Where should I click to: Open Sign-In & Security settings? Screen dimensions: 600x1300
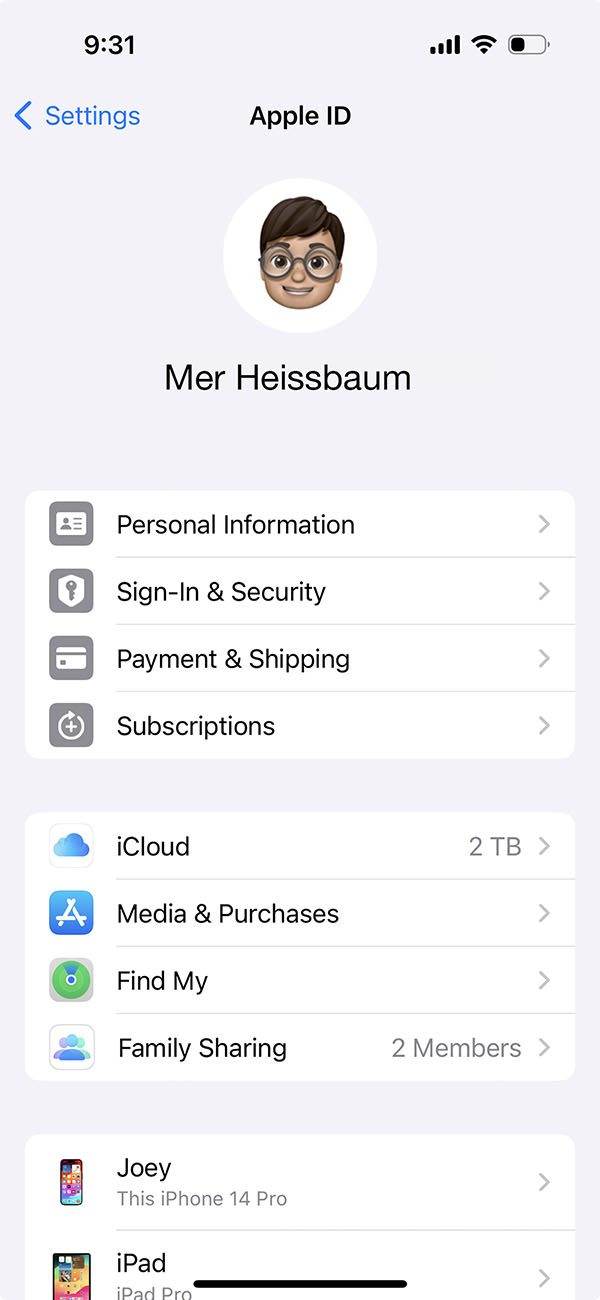coord(300,591)
